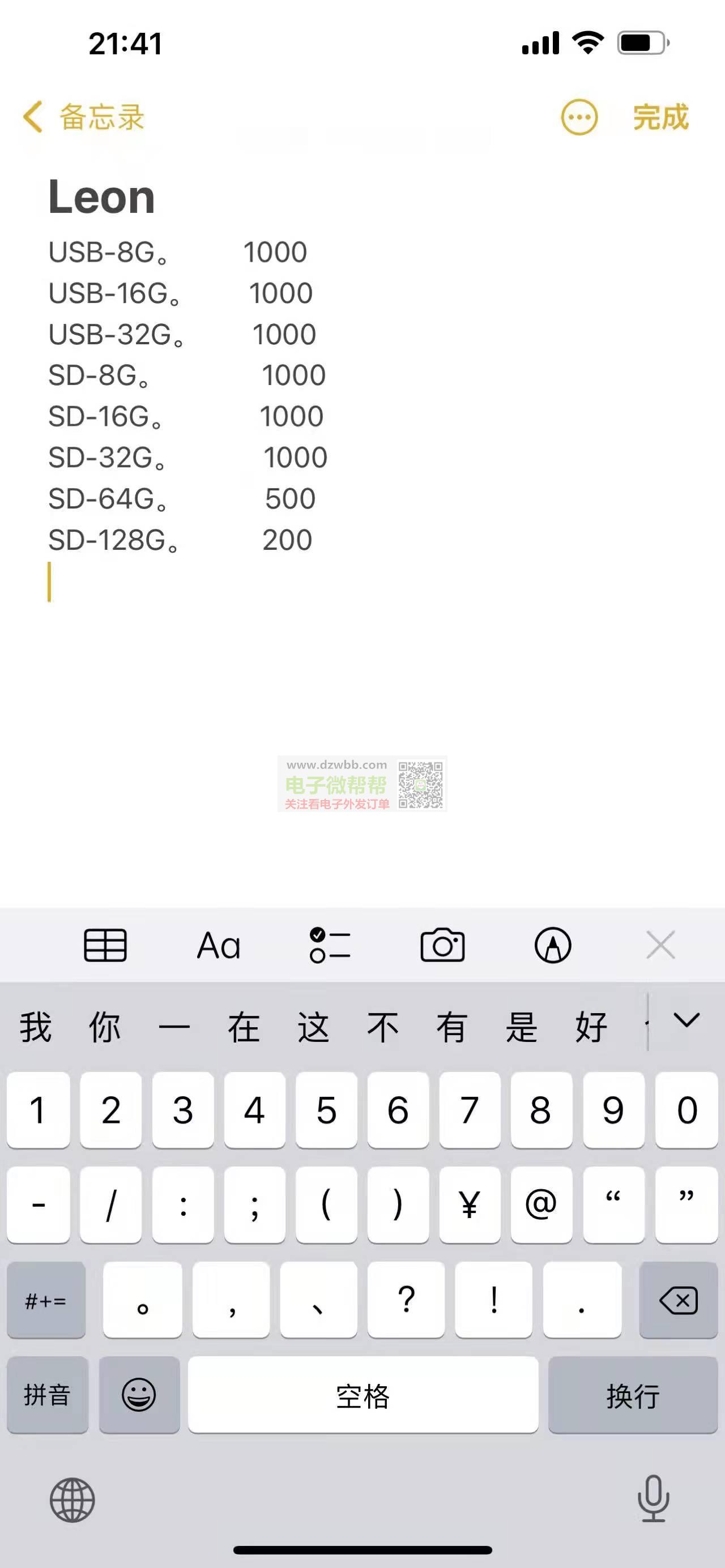Switch to the #+= symbols keyboard
This screenshot has height=1568, width=725.
[x=46, y=1301]
